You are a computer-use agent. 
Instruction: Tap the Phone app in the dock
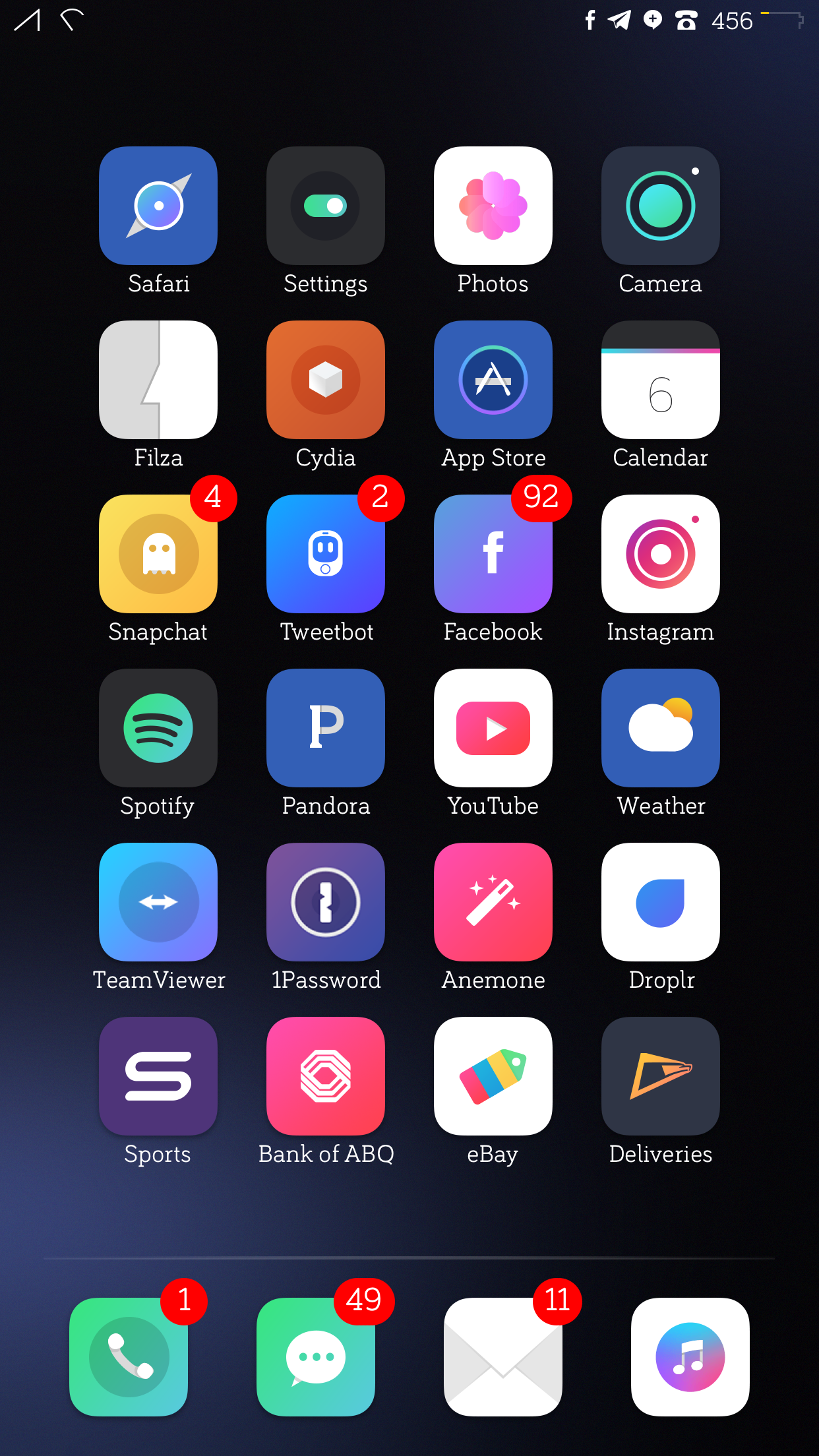click(x=129, y=1357)
